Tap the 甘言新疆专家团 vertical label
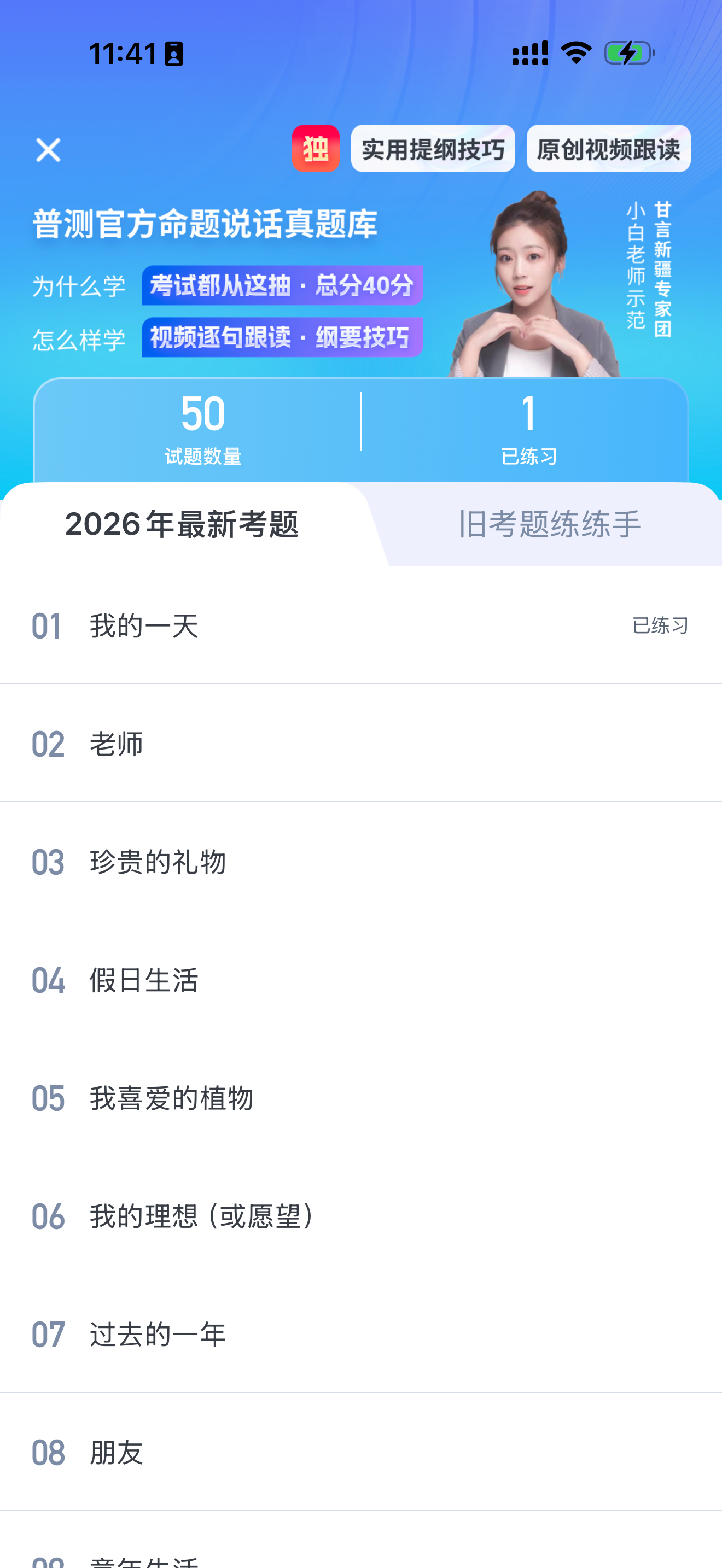This screenshot has width=722, height=1568. [661, 268]
